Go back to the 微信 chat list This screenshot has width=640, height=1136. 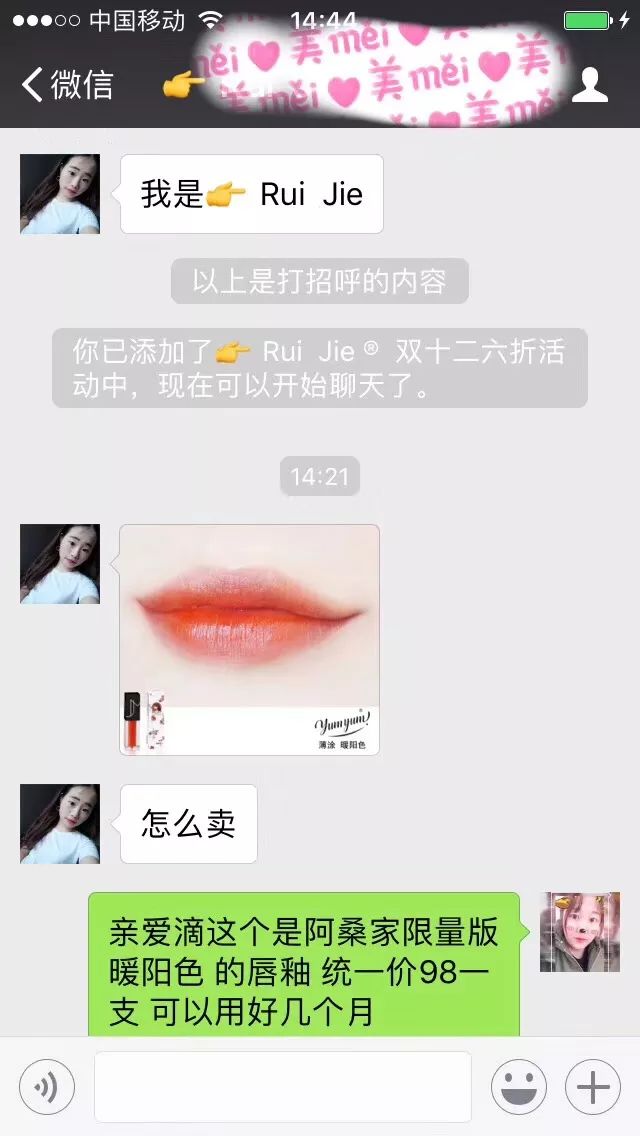point(66,85)
